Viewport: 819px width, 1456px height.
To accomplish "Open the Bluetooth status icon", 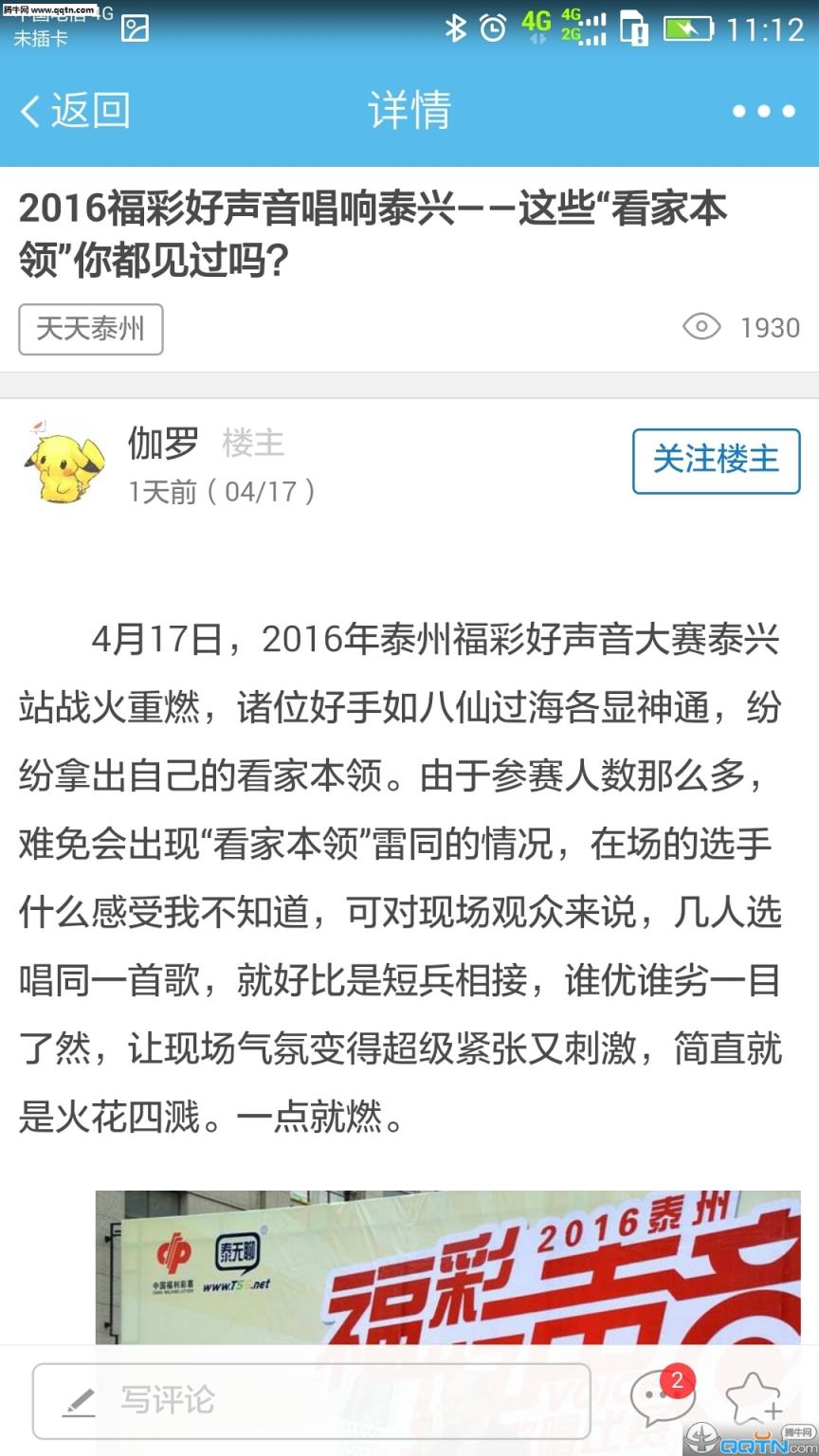I will 455,28.
